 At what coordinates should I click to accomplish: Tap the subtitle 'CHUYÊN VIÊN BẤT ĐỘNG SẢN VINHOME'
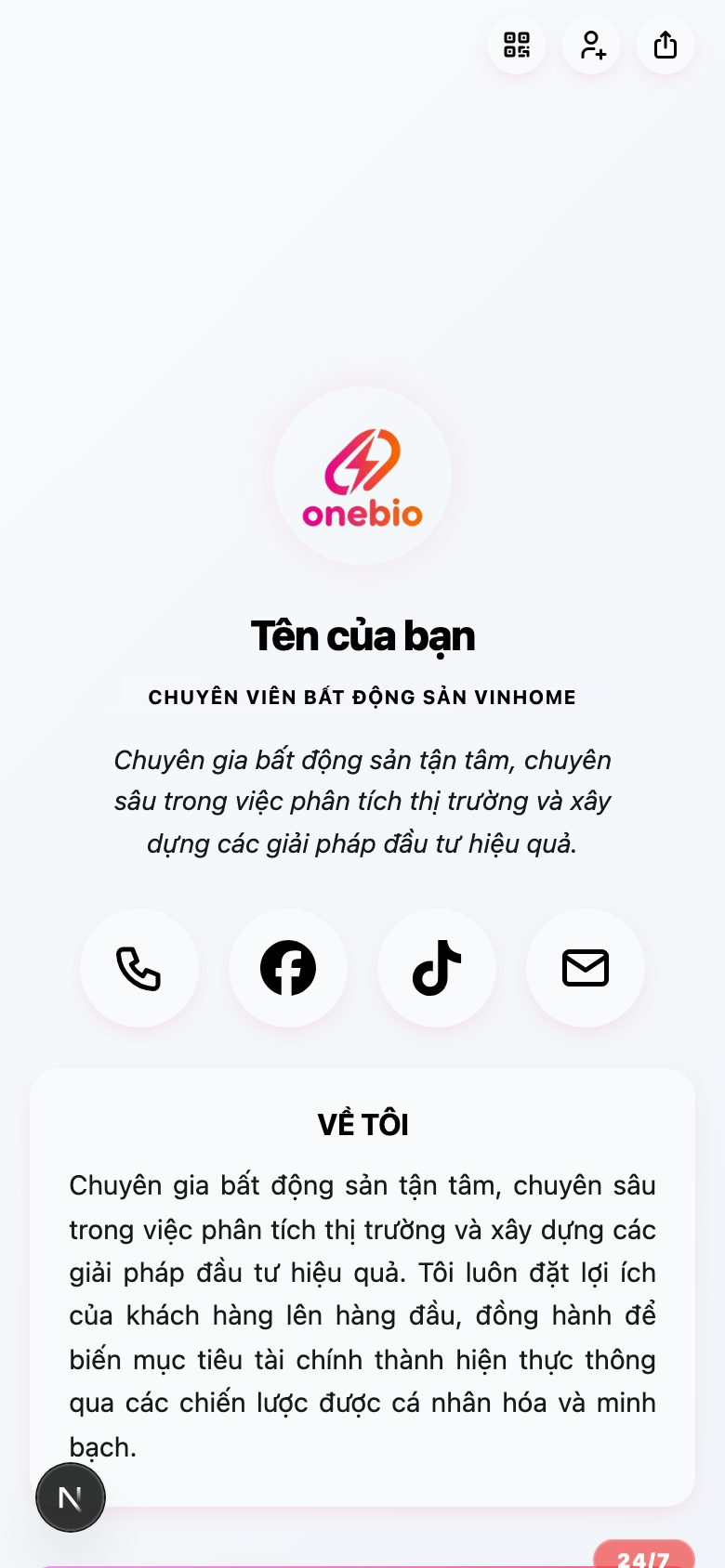362,696
